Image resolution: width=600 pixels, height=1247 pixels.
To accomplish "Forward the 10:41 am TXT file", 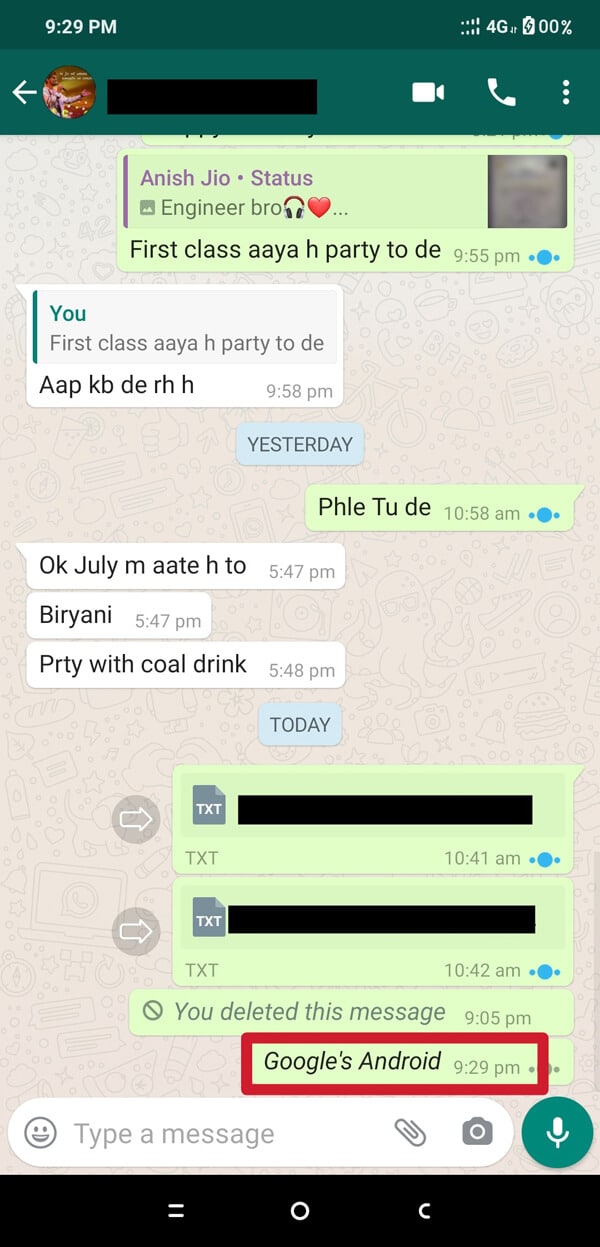I will tap(136, 820).
